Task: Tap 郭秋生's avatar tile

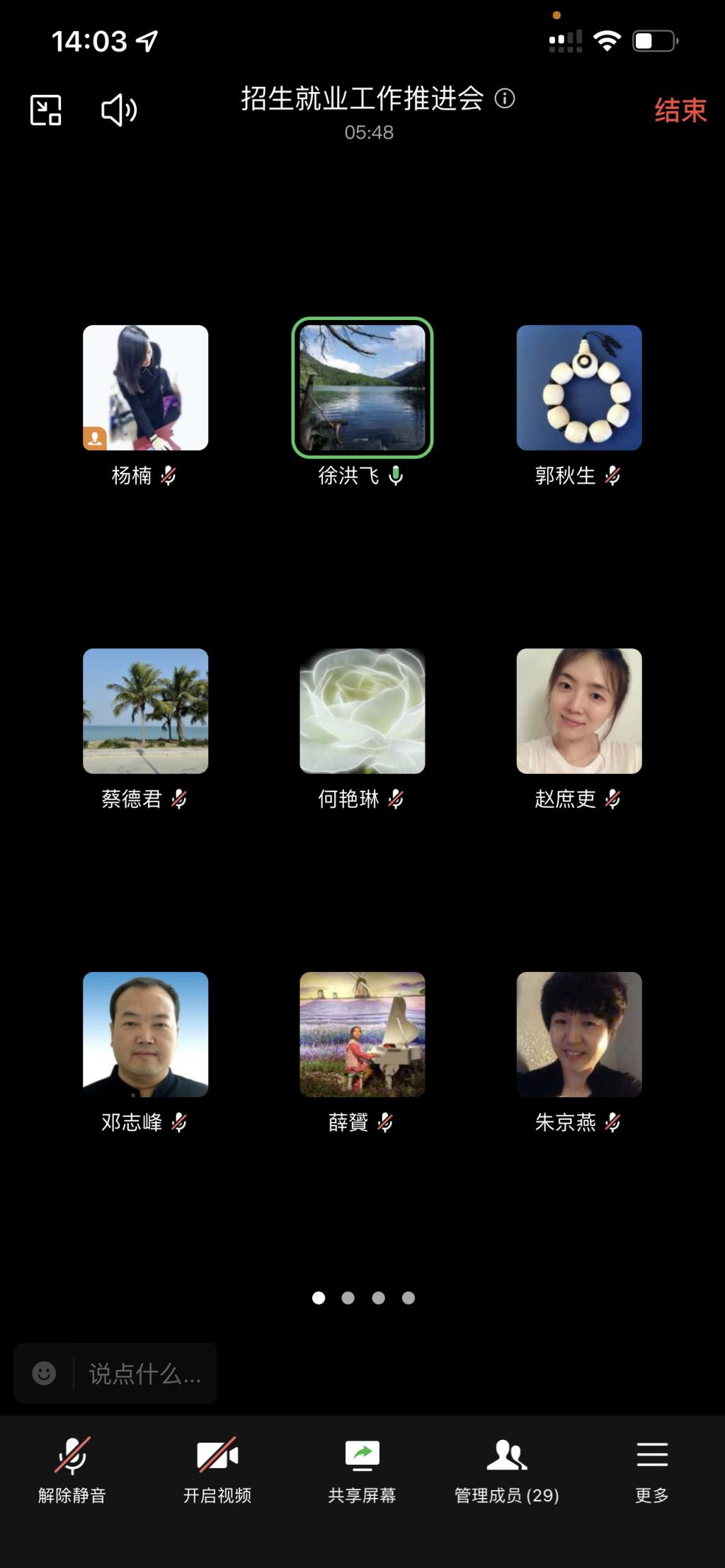Action: (578, 388)
